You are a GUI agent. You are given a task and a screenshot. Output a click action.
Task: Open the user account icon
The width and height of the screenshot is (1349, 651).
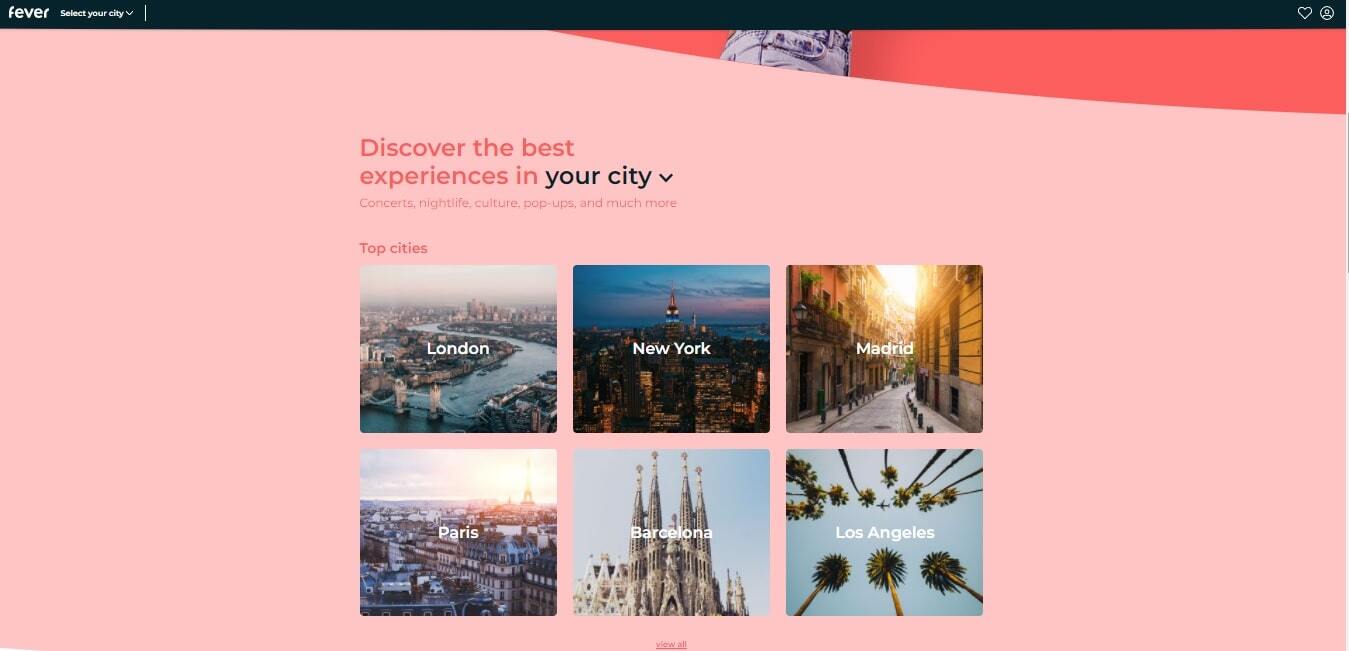[x=1327, y=13]
